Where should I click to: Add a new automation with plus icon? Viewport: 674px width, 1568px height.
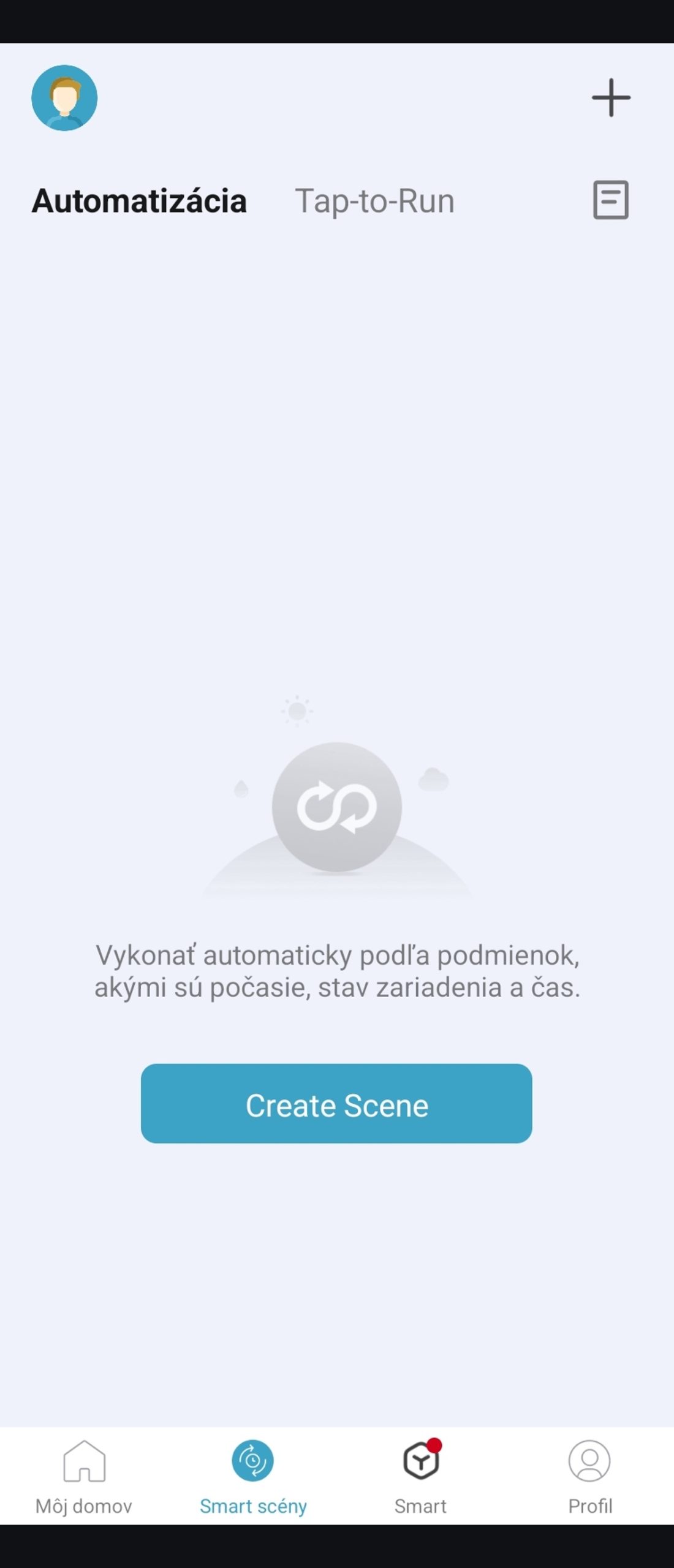pyautogui.click(x=611, y=97)
